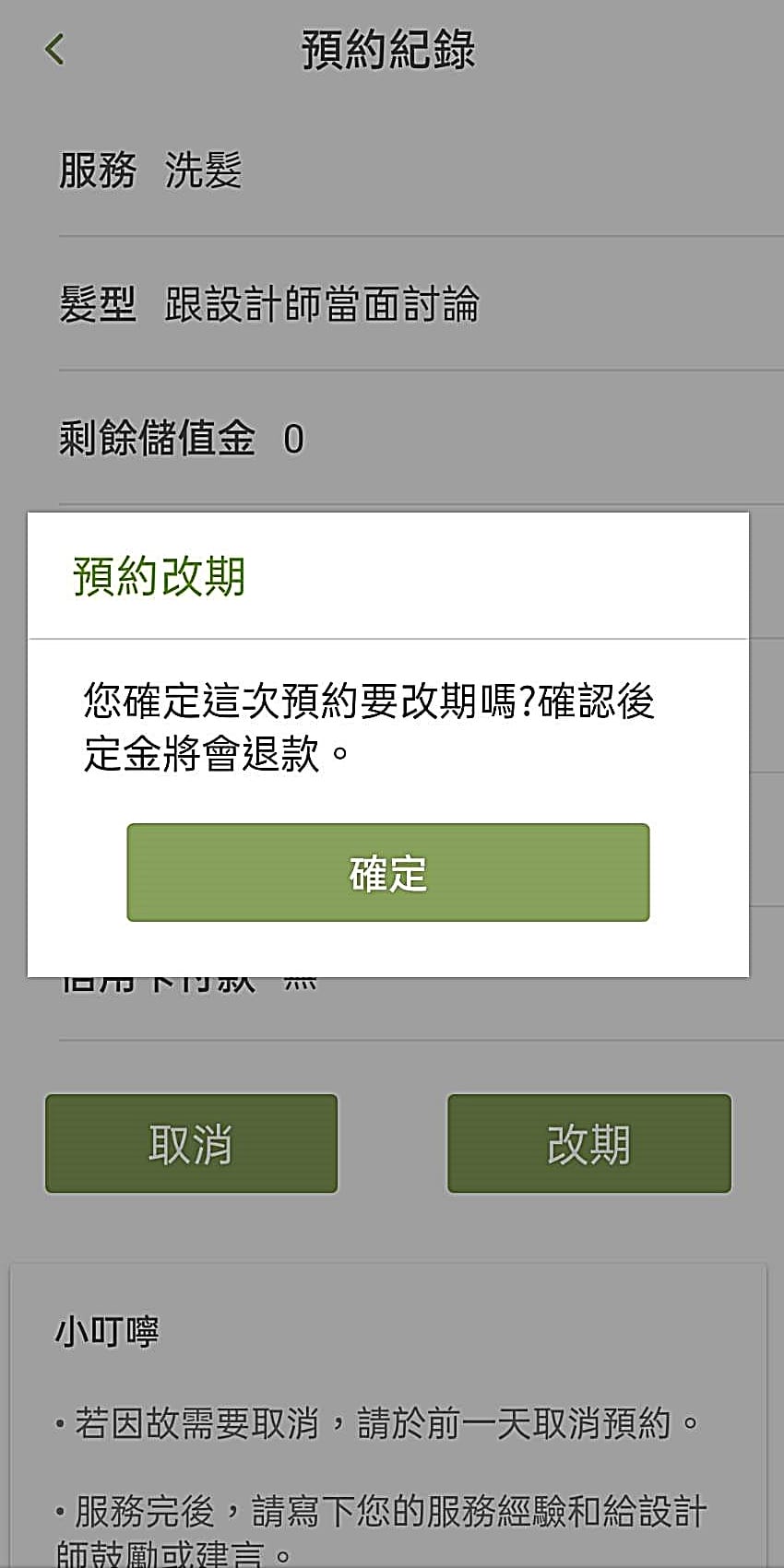Tap the 改期 reschedule button
Screen dimensions: 784x1568
588,1143
